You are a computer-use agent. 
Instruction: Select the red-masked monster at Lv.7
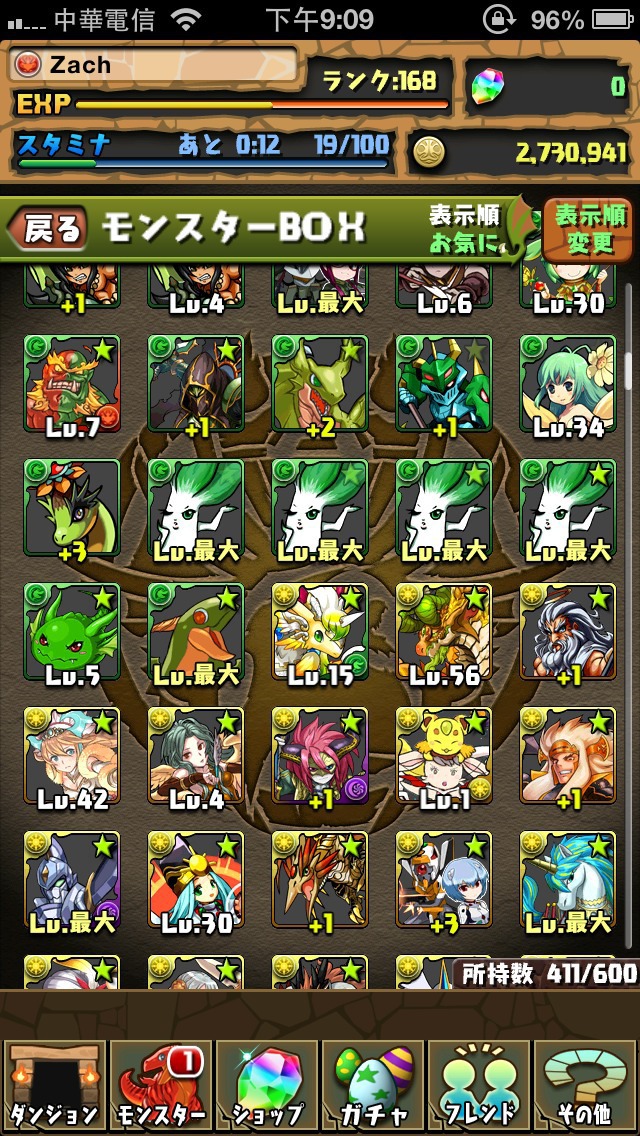click(72, 383)
